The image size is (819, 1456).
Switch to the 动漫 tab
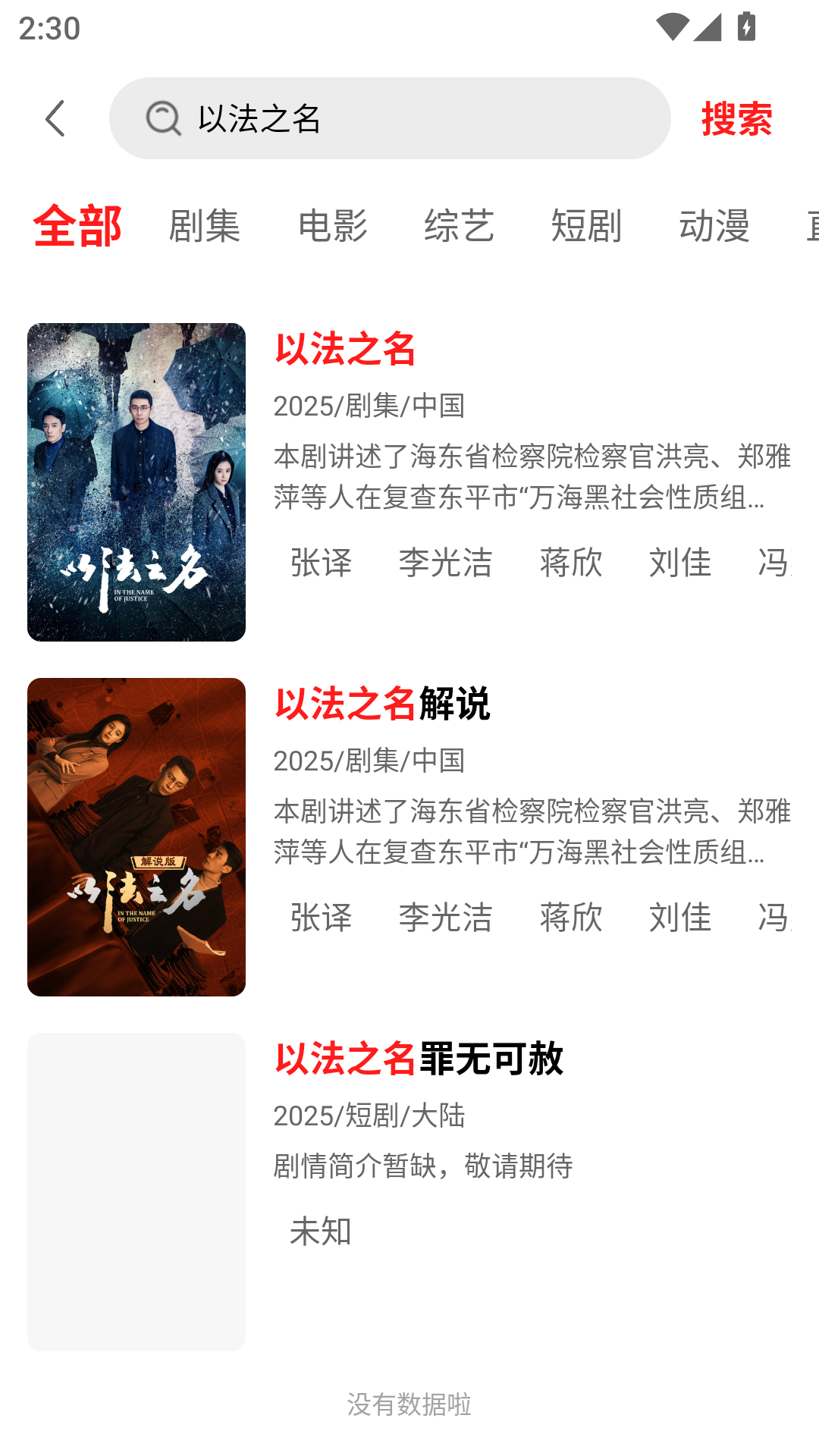click(x=714, y=226)
